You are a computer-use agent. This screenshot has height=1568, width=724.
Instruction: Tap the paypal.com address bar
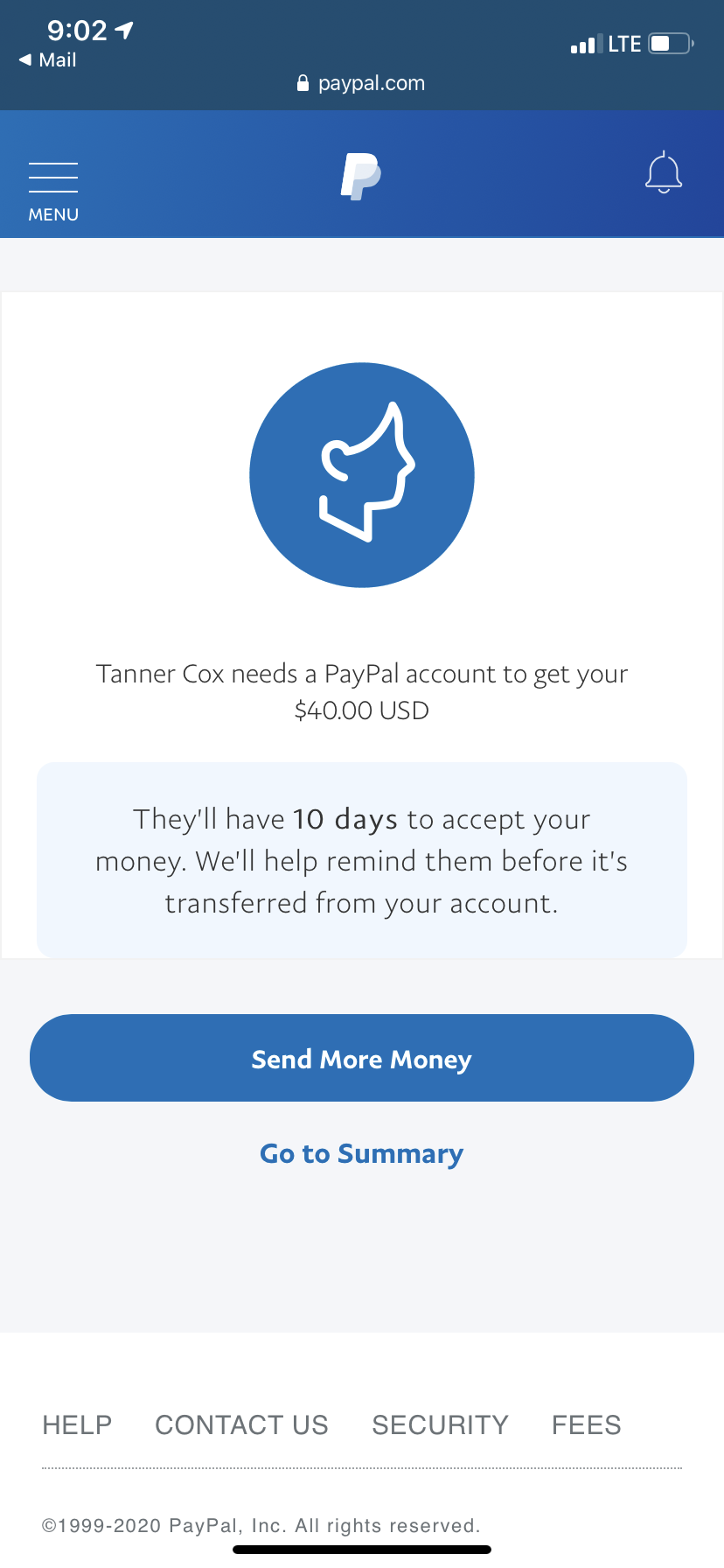[362, 83]
